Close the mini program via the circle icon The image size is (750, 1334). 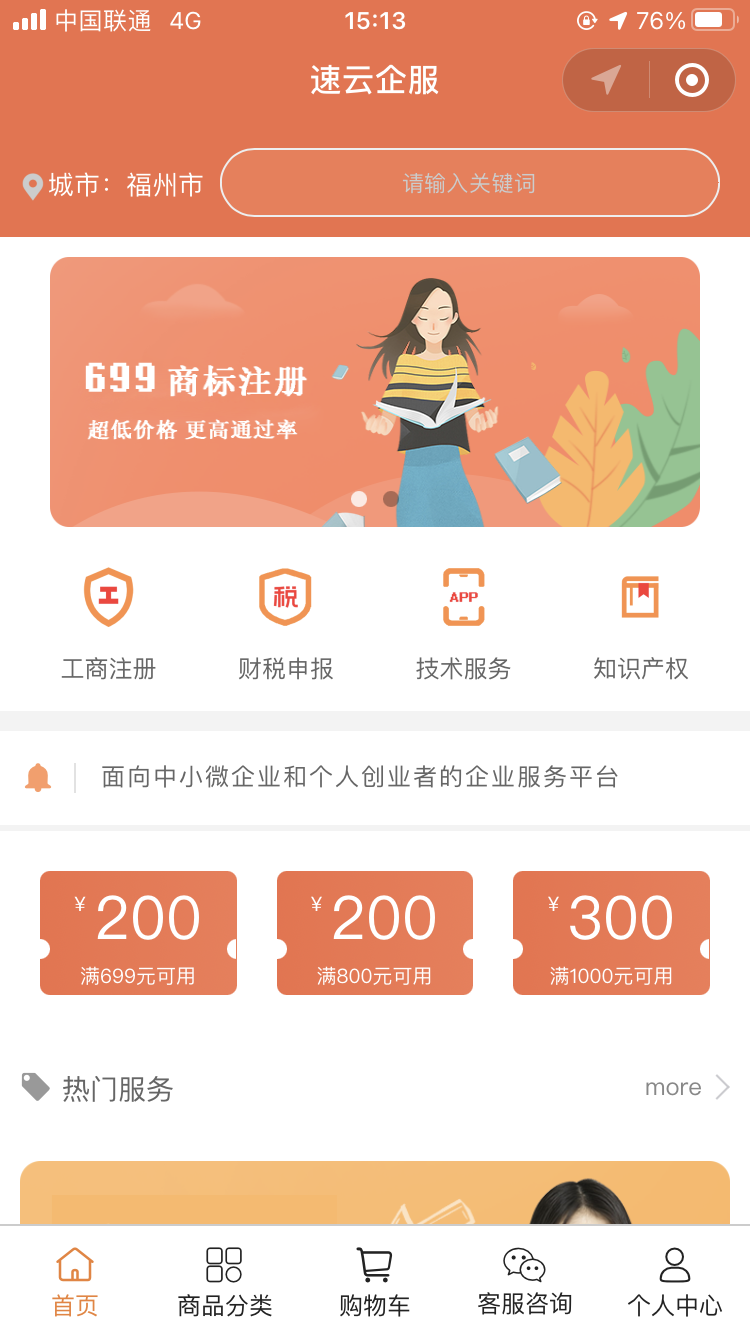[x=692, y=80]
